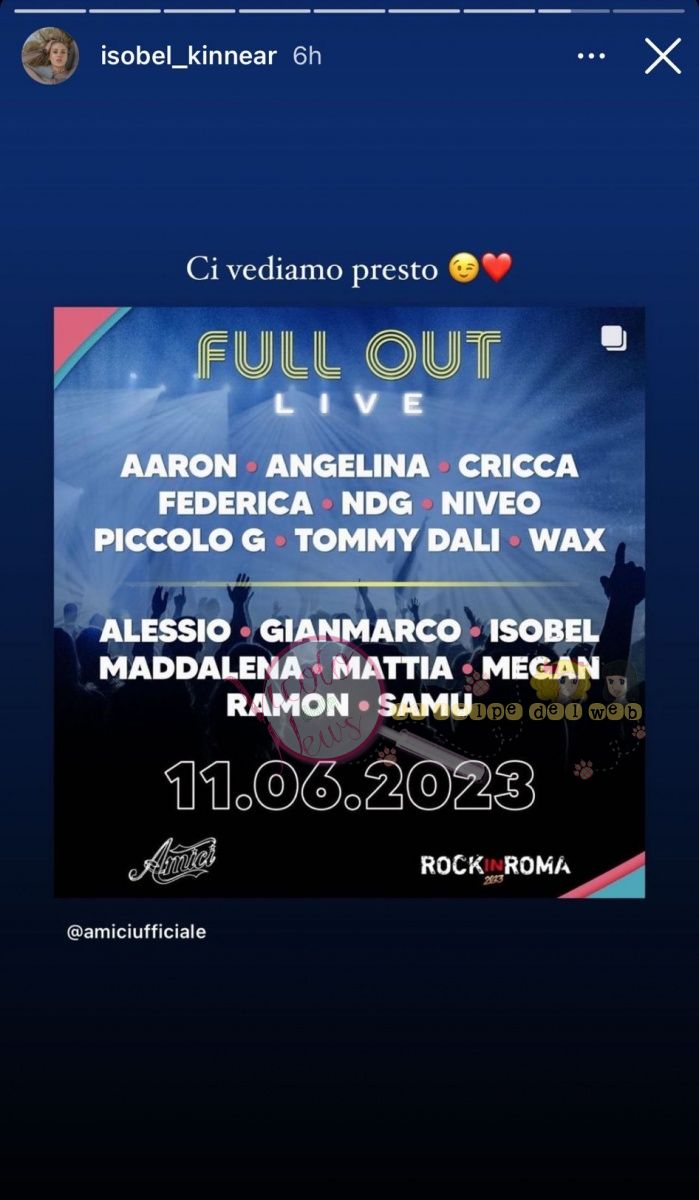Open isobel_kinnear's profile picture
Viewport: 699px width, 1200px height.
(x=50, y=56)
